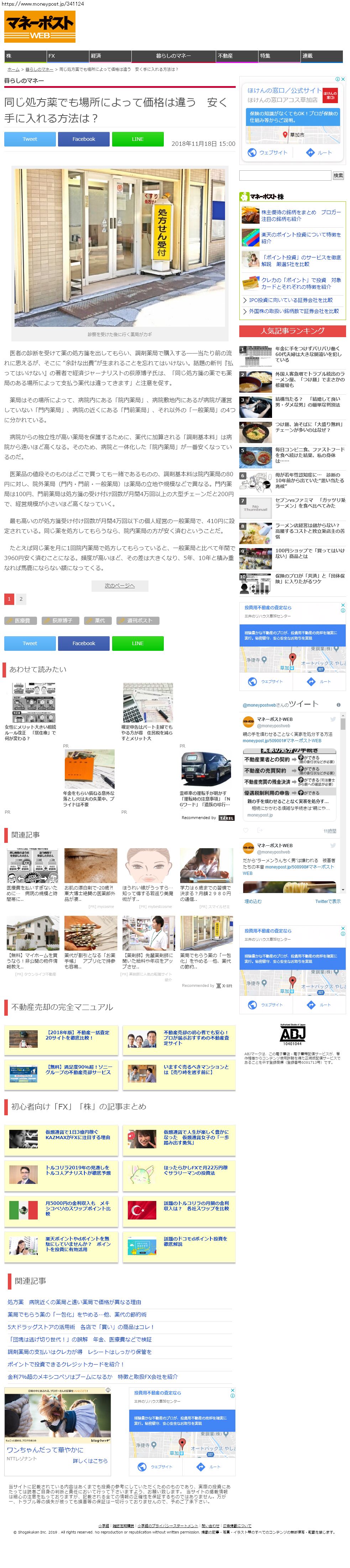The image size is (350, 1568).
Task: Go to 次のページへ link
Action: pyautogui.click(x=120, y=586)
